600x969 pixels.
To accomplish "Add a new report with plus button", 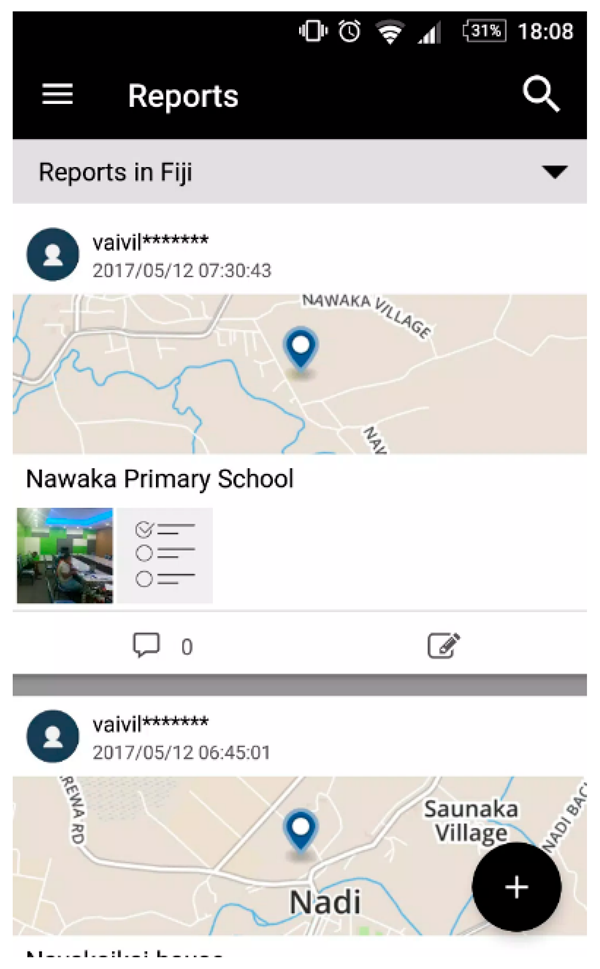I will tap(516, 887).
